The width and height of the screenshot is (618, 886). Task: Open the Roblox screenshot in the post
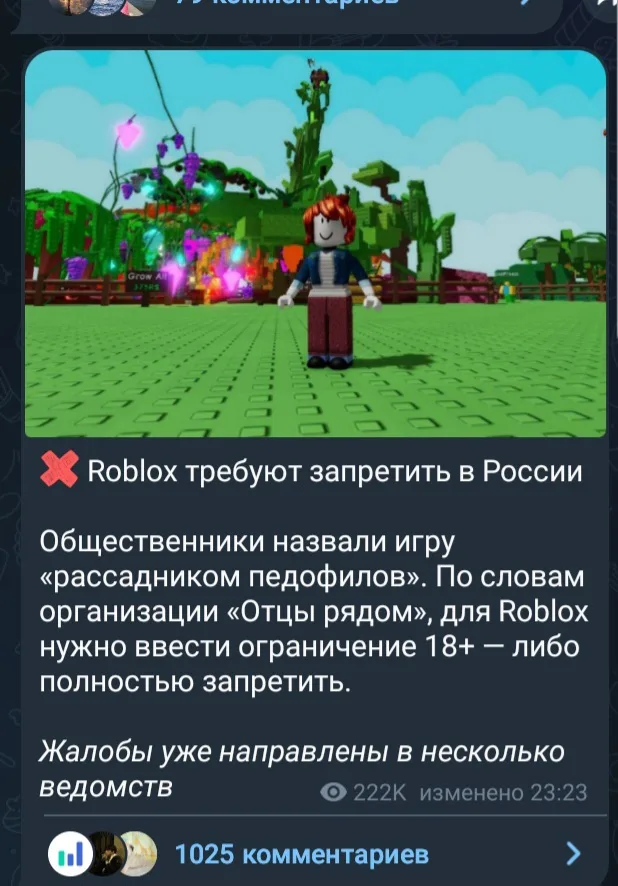tap(315, 244)
